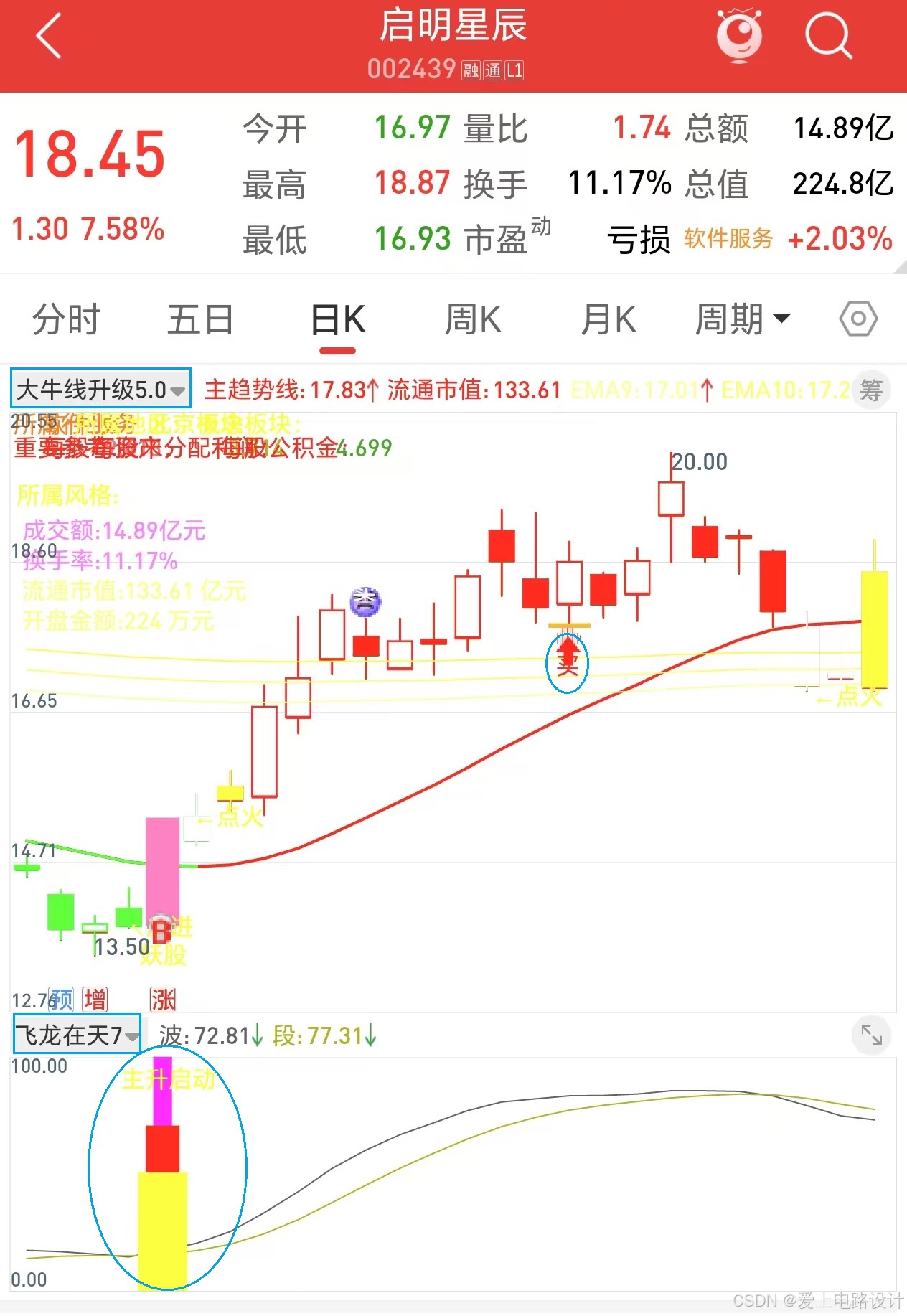Go back using the top-left arrow
Viewport: 907px width, 1316px height.
tap(49, 36)
